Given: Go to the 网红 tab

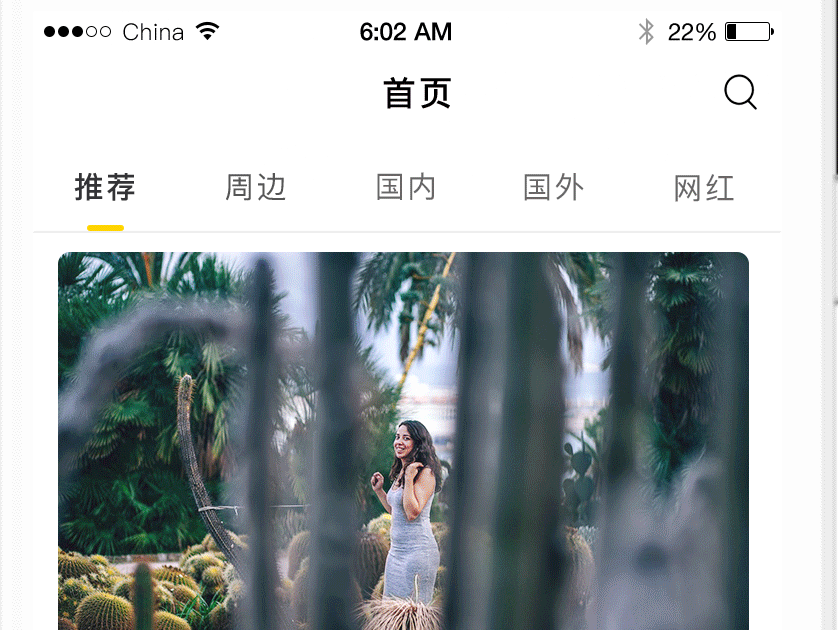Looking at the screenshot, I should [704, 188].
